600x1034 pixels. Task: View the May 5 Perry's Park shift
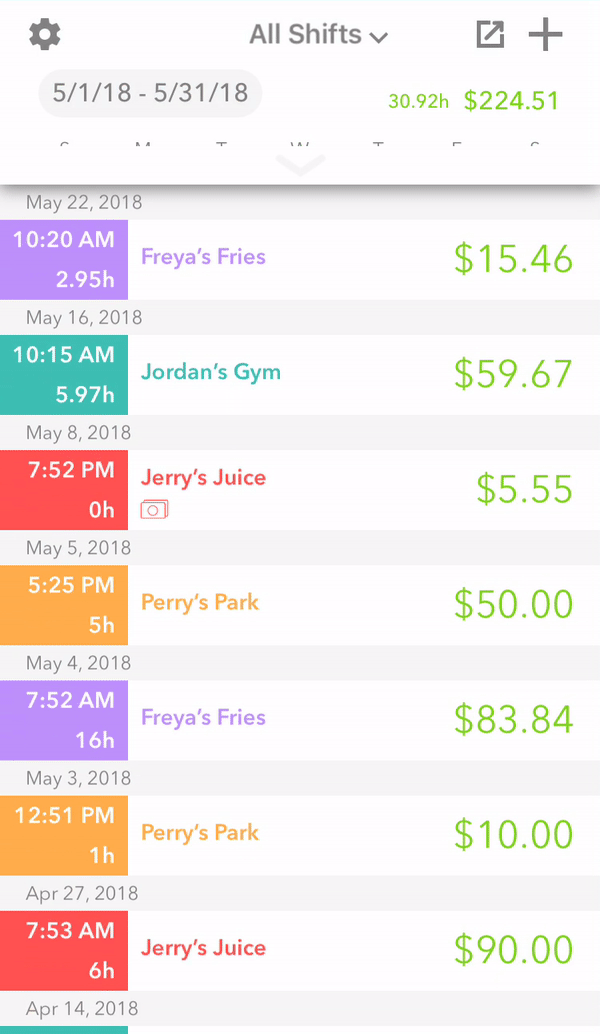[300, 605]
